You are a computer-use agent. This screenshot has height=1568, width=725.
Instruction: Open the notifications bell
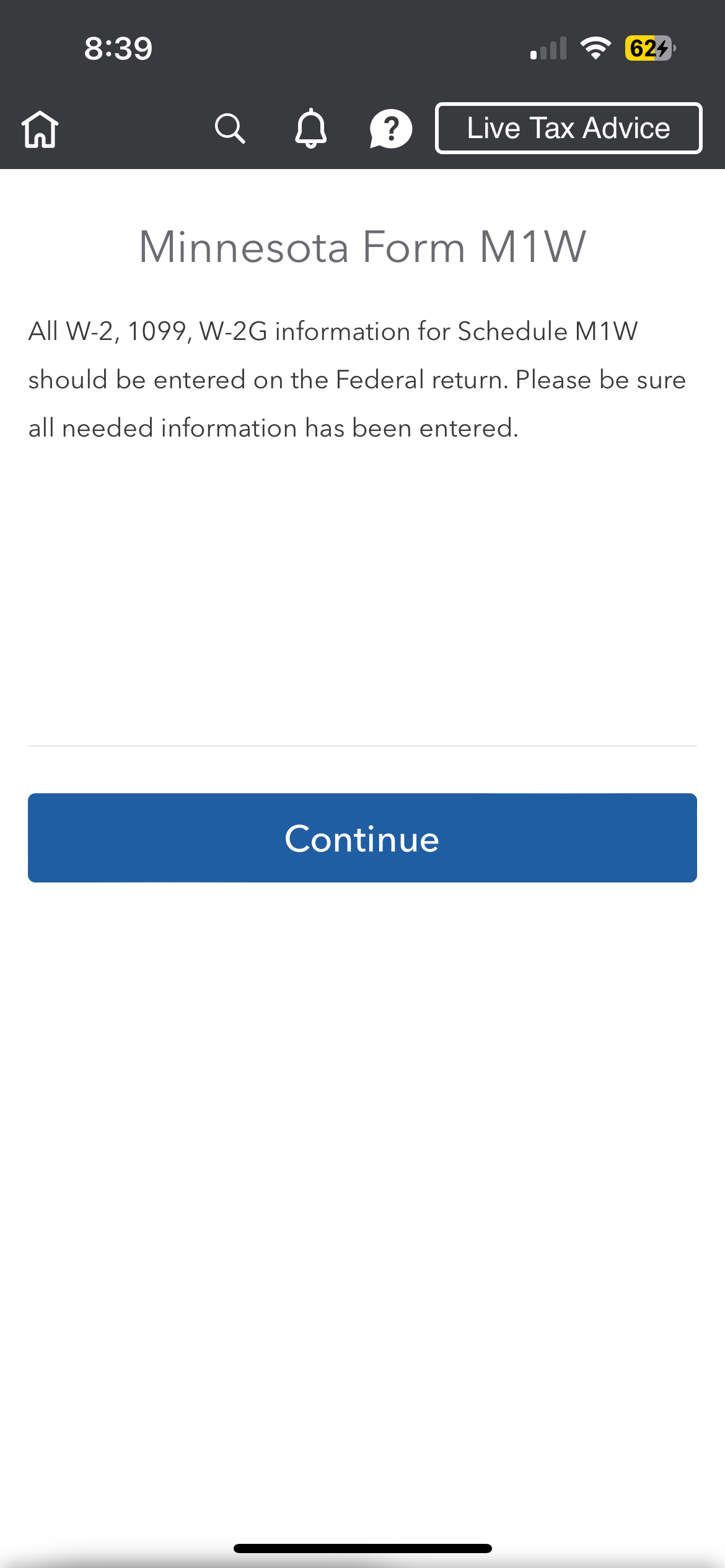point(310,129)
